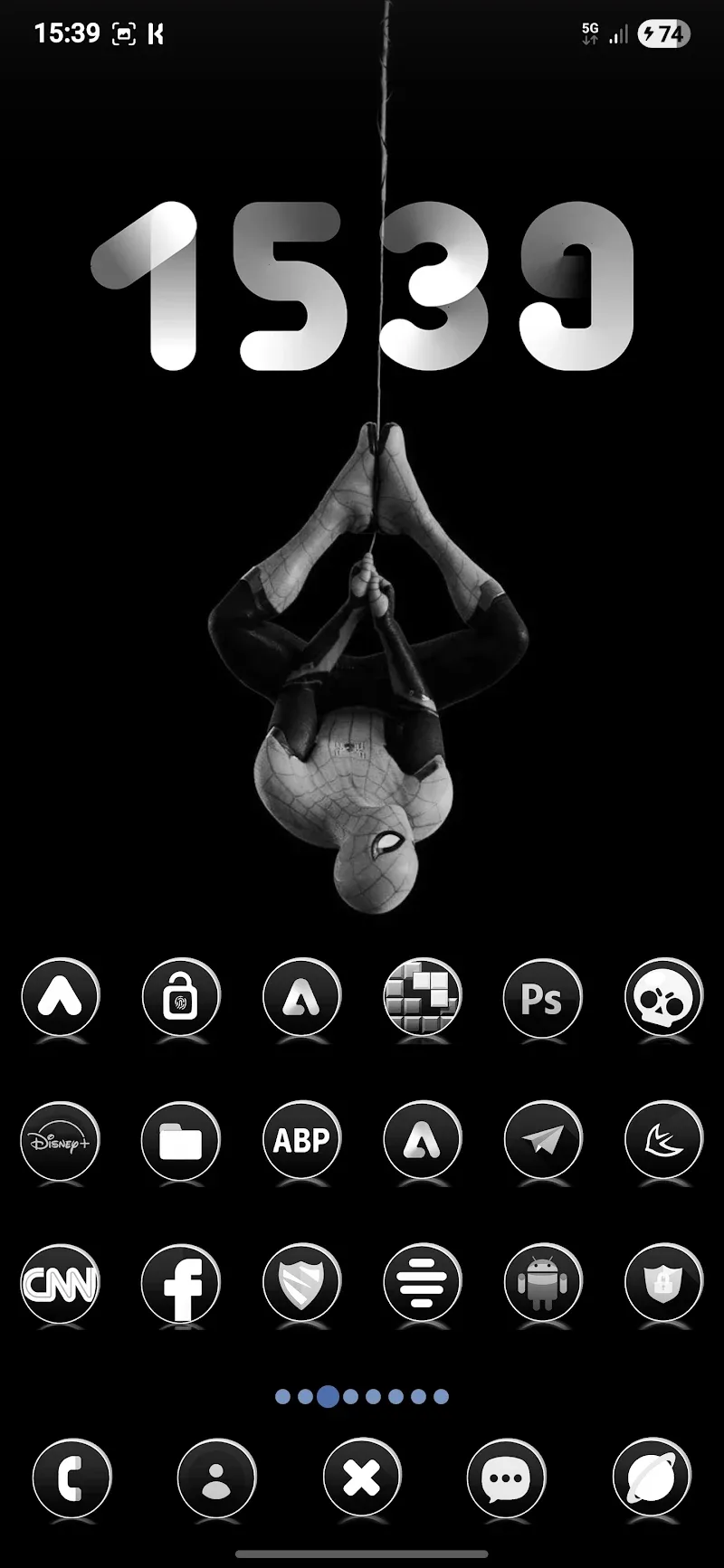
Task: Open the app with horizontal bars icon
Action: [422, 1283]
